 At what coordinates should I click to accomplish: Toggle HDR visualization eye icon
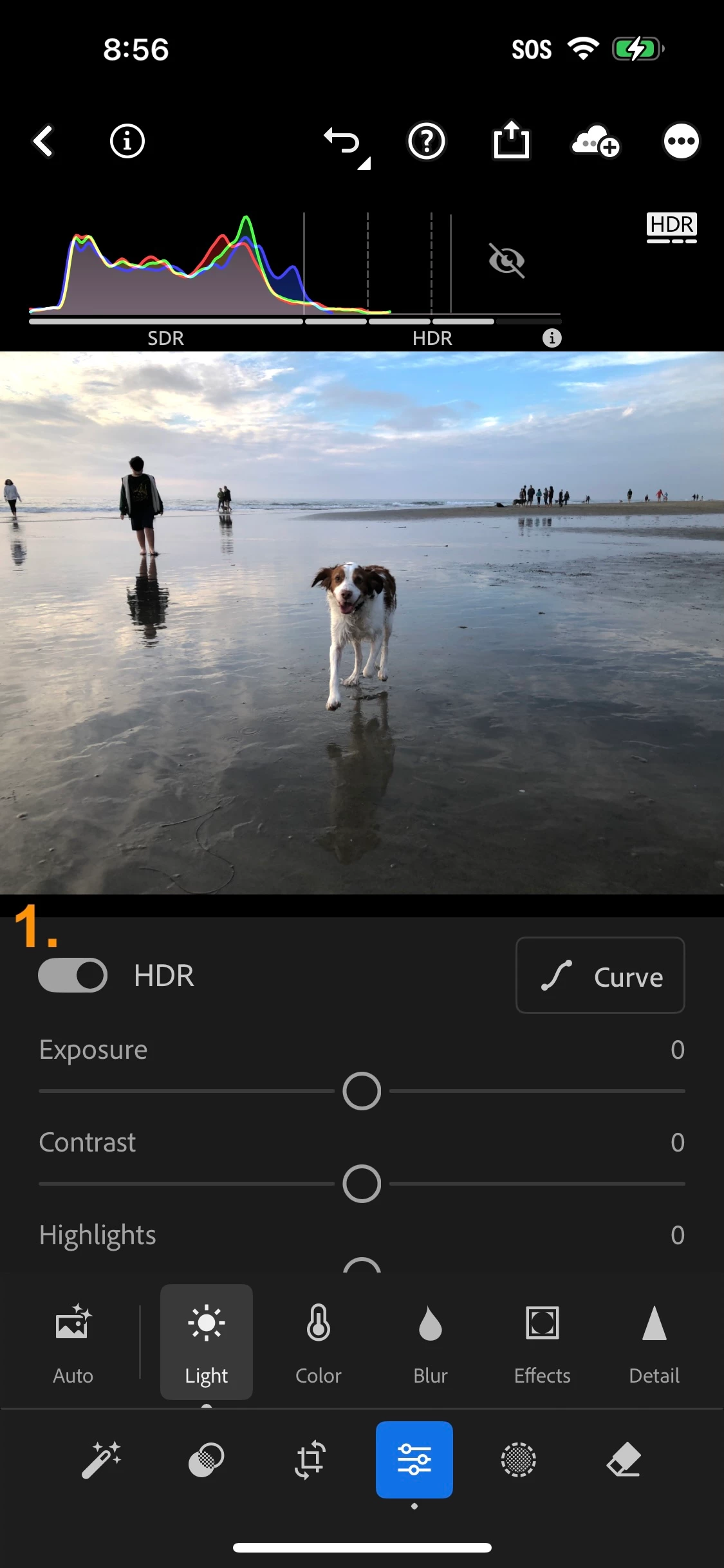(x=507, y=261)
